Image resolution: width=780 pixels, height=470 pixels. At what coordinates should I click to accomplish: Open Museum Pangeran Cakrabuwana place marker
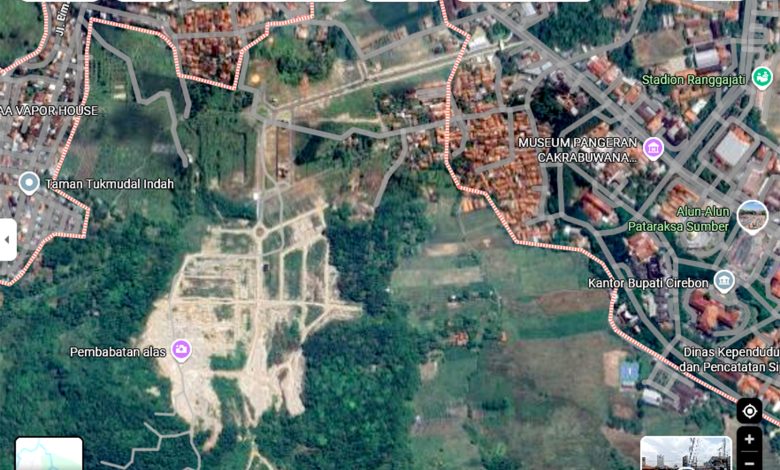pyautogui.click(x=653, y=149)
